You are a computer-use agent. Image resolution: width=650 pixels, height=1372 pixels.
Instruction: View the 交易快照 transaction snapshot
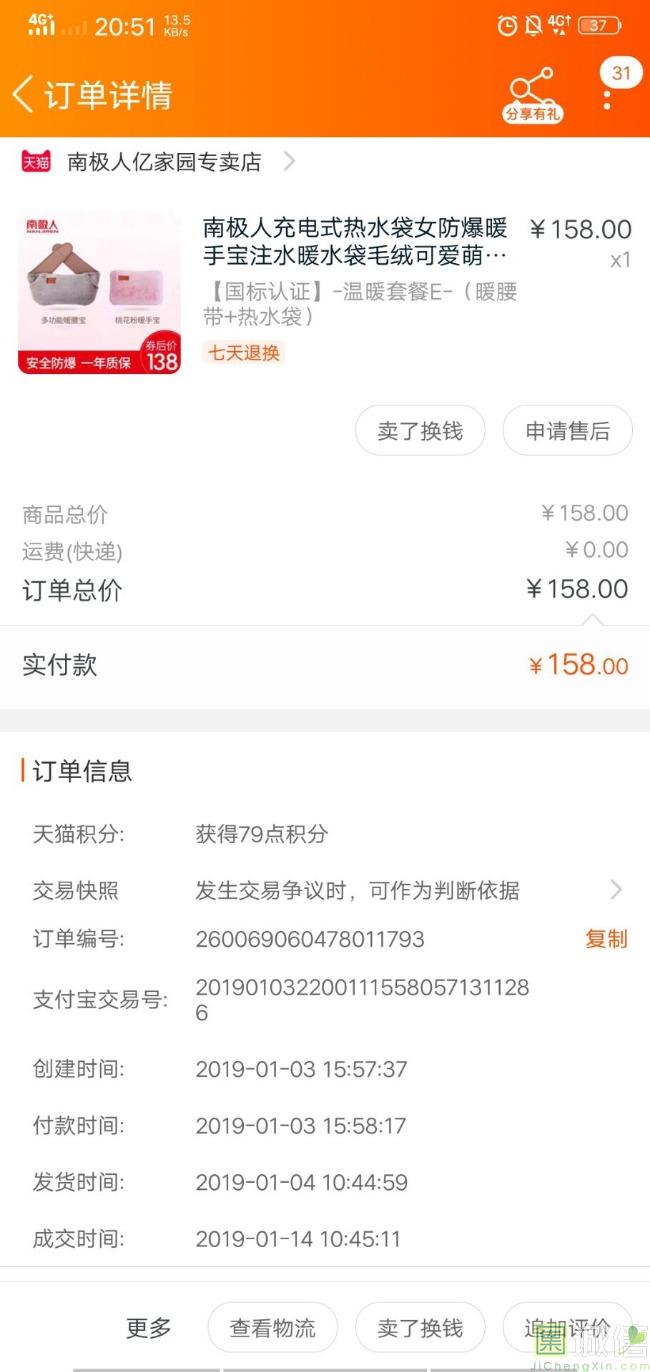(x=357, y=890)
